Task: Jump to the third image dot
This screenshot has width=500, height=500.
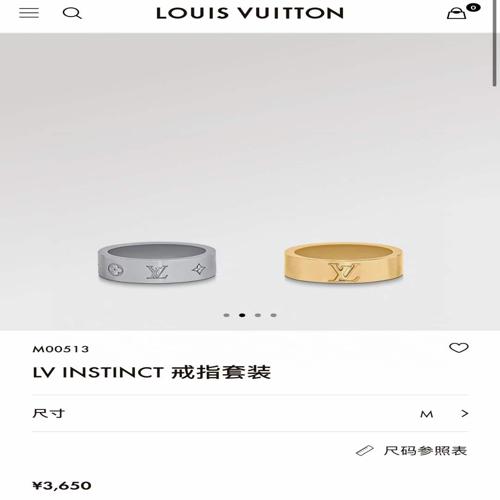Action: tap(258, 315)
